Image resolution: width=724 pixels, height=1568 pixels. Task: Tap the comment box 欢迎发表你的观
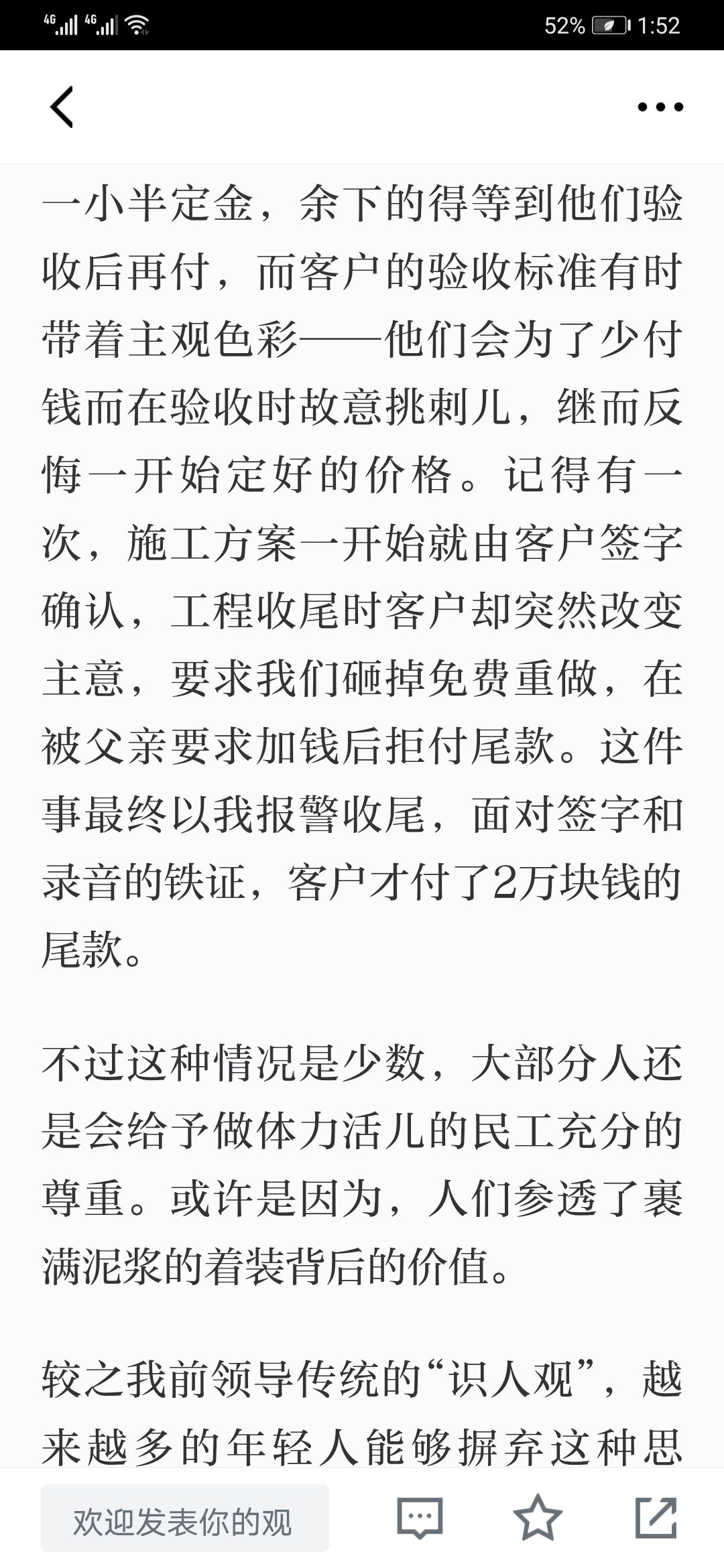coord(185,1518)
